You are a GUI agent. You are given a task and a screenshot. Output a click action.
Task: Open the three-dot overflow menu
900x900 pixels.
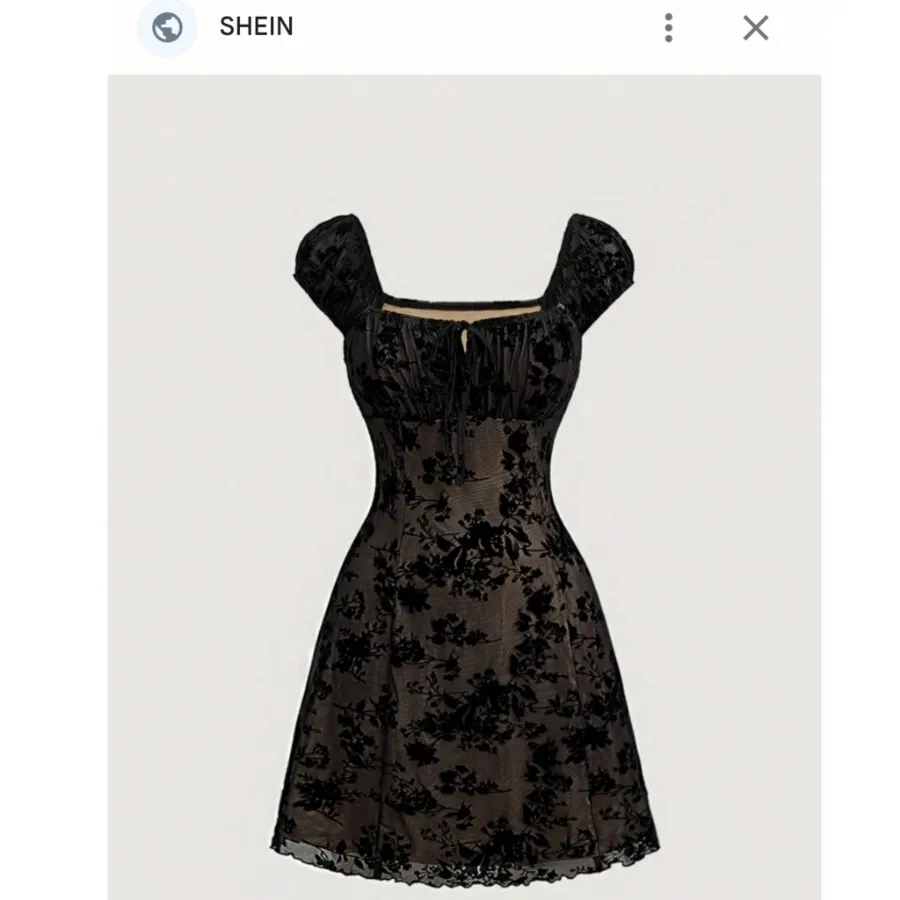(x=668, y=28)
